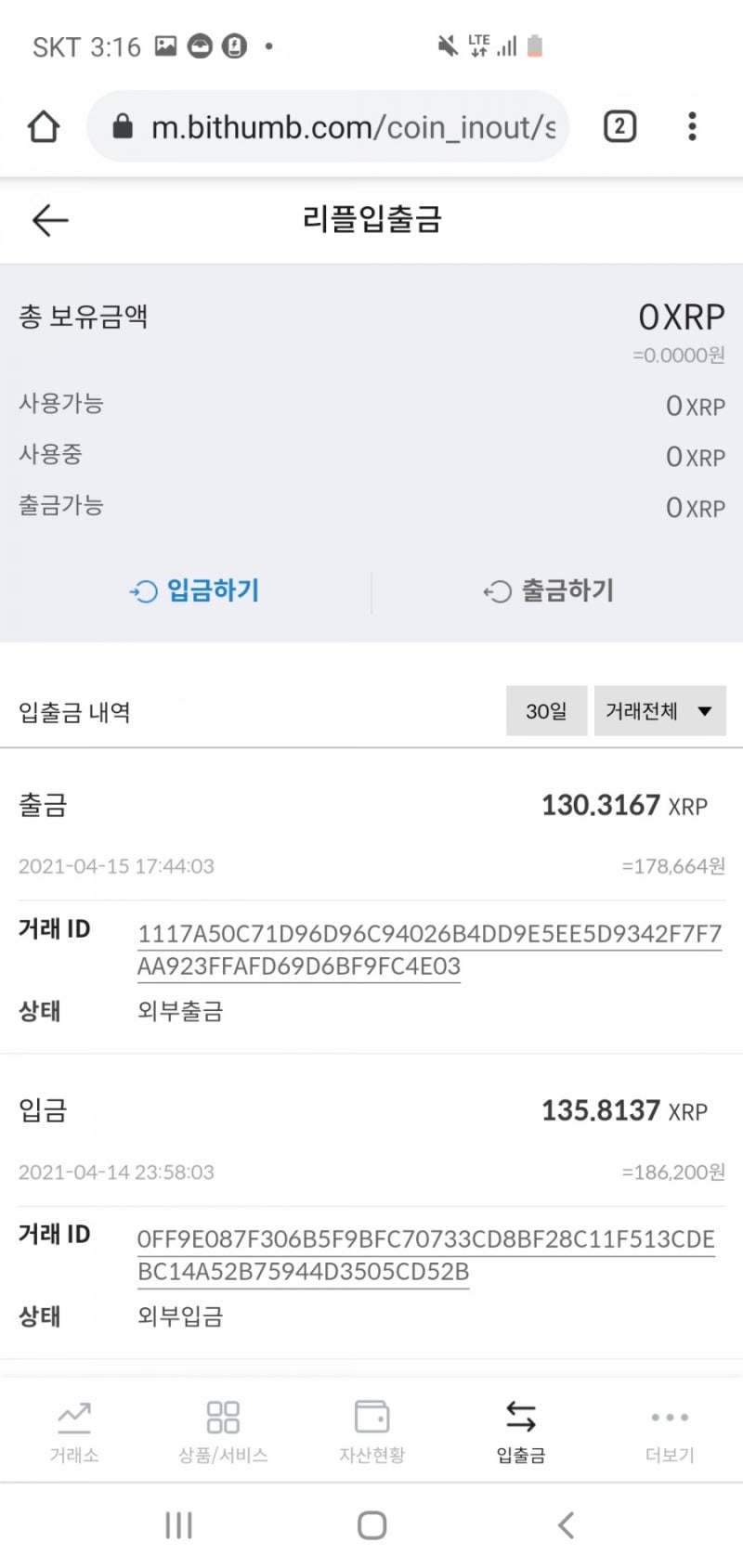Go back using the page's left arrow

pos(50,220)
